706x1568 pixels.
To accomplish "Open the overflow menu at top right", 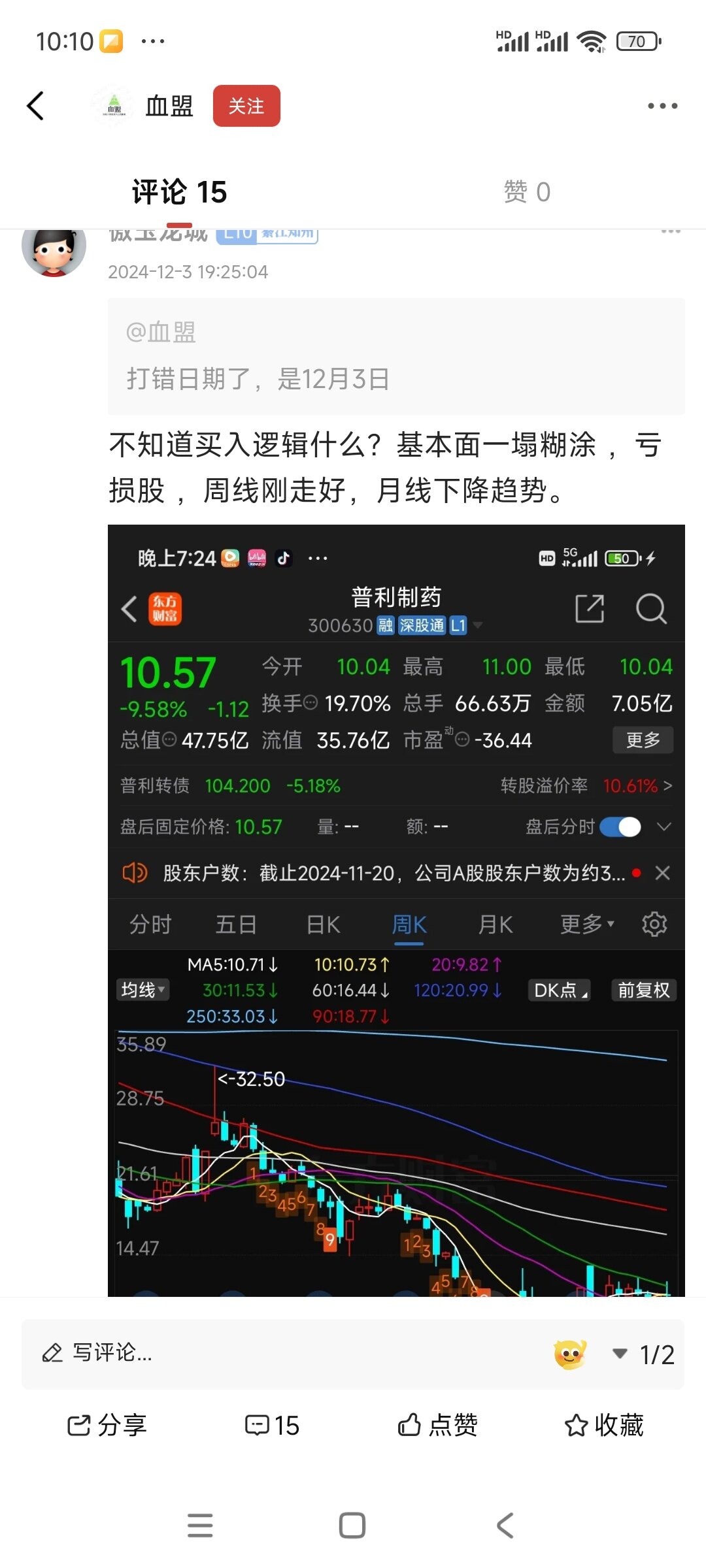I will tap(662, 106).
